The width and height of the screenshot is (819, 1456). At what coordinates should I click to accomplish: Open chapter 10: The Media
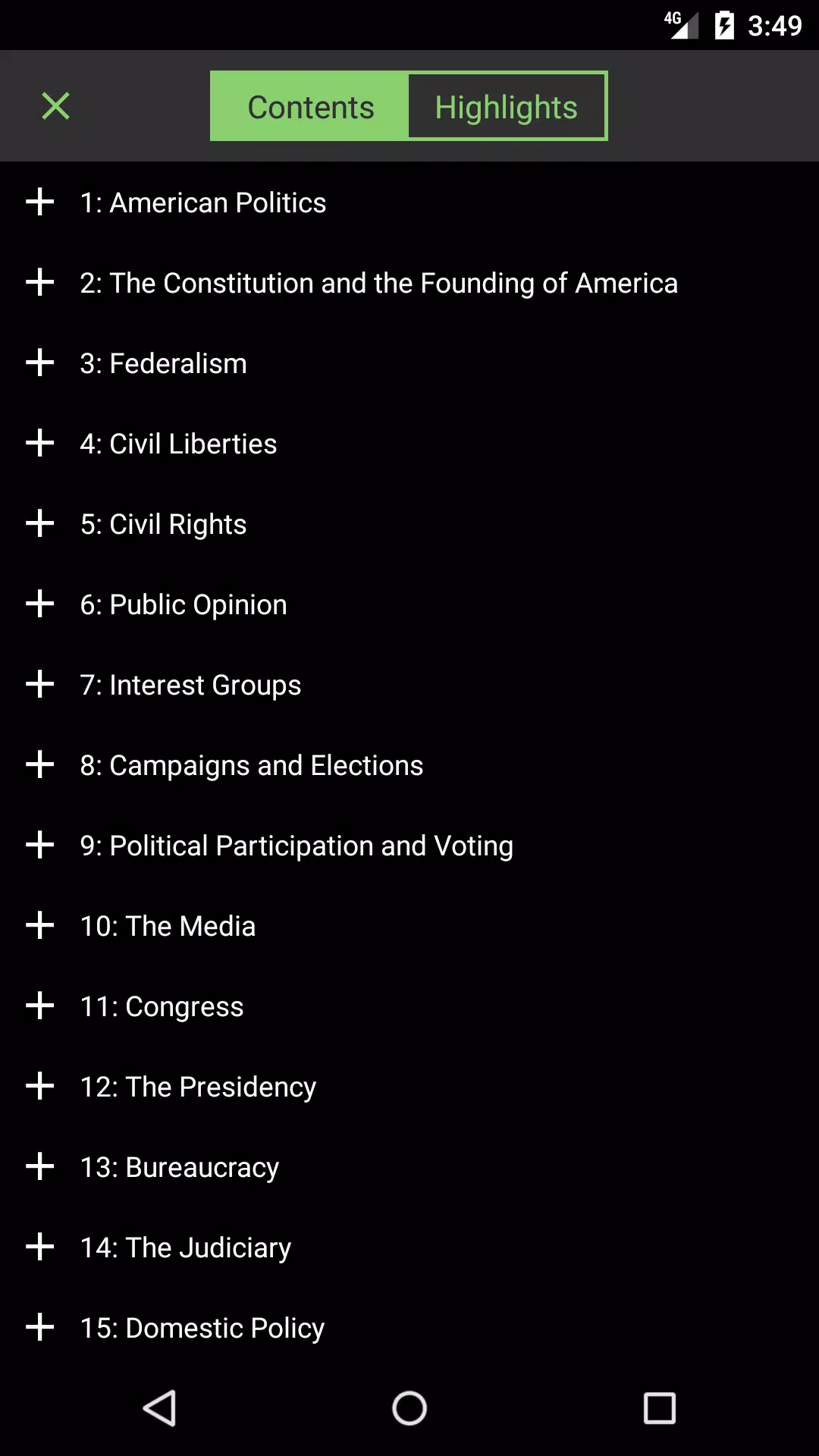pyautogui.click(x=168, y=926)
